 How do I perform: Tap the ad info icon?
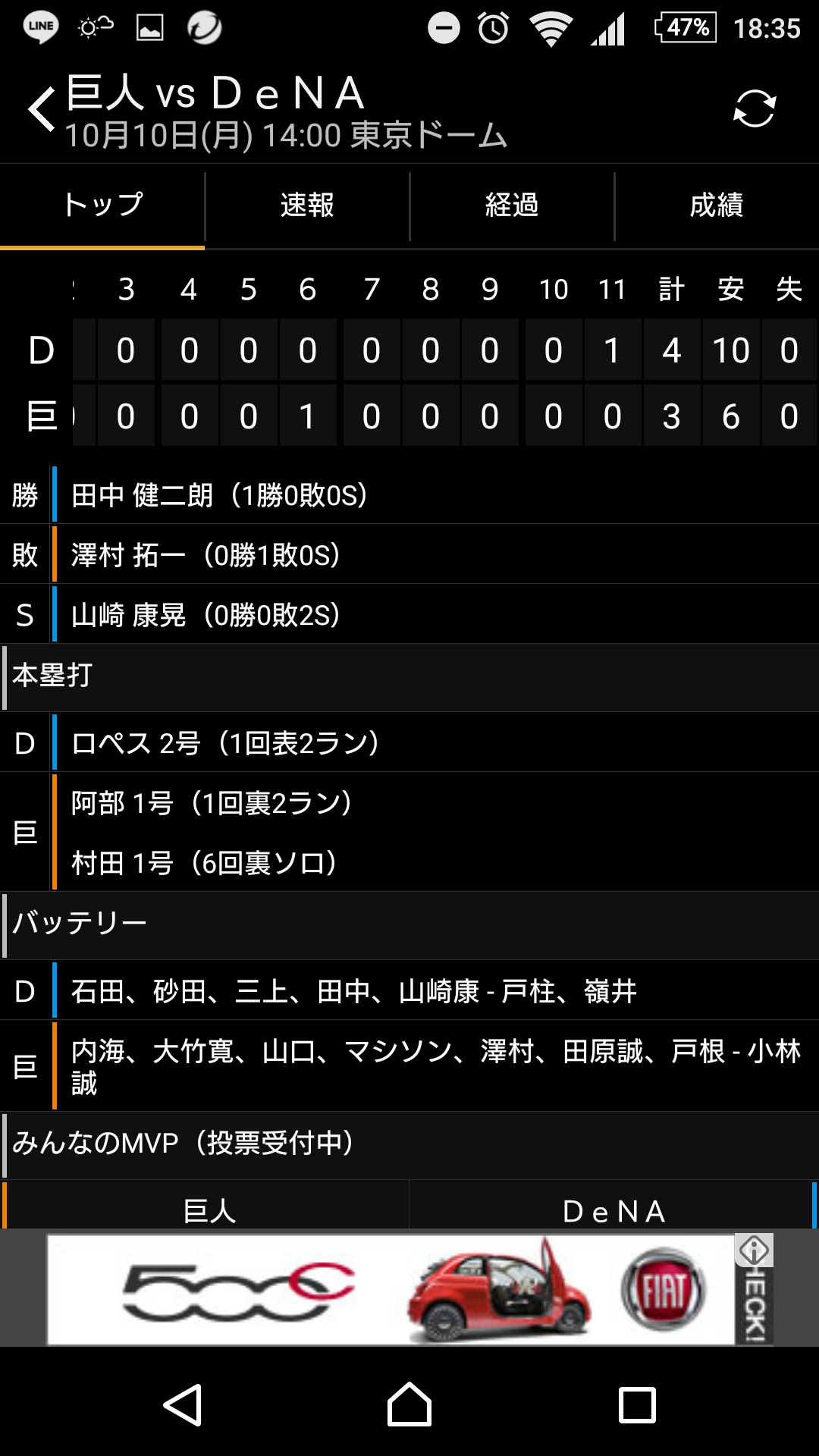pyautogui.click(x=754, y=1250)
